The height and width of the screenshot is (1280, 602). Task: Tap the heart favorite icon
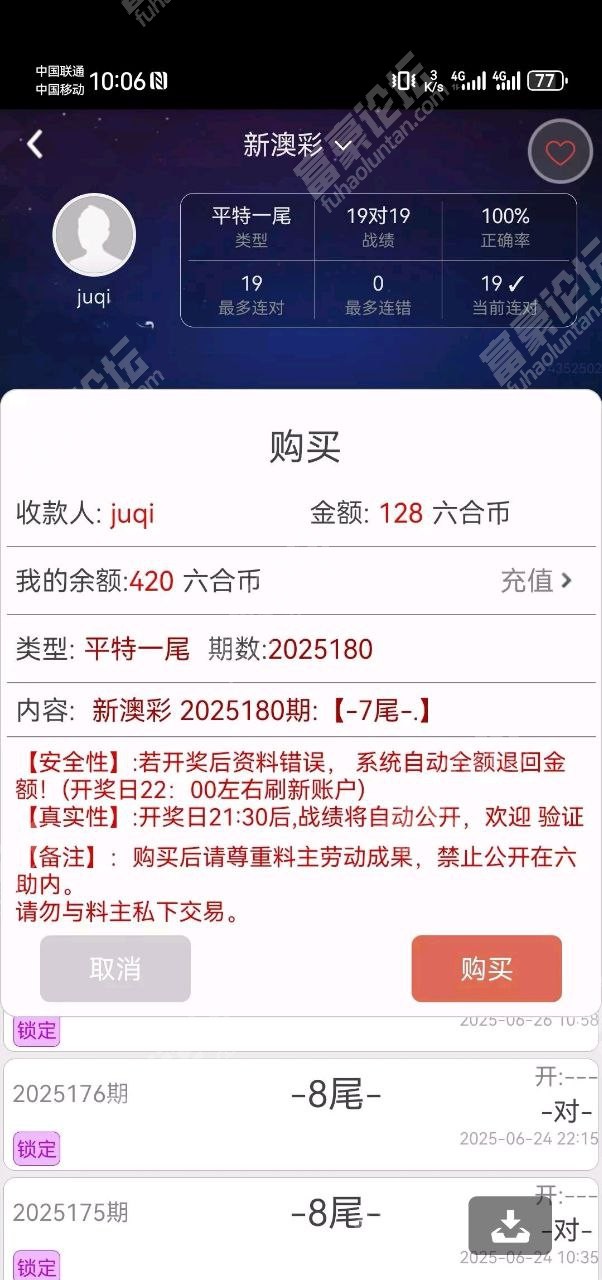pyautogui.click(x=560, y=152)
